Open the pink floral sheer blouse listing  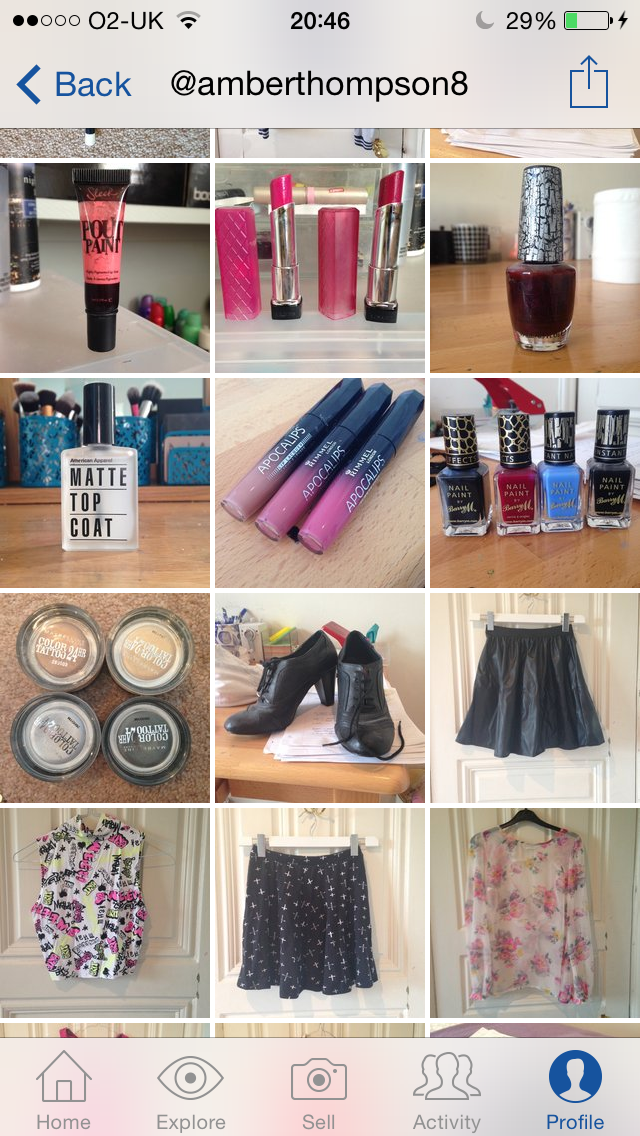pos(535,912)
